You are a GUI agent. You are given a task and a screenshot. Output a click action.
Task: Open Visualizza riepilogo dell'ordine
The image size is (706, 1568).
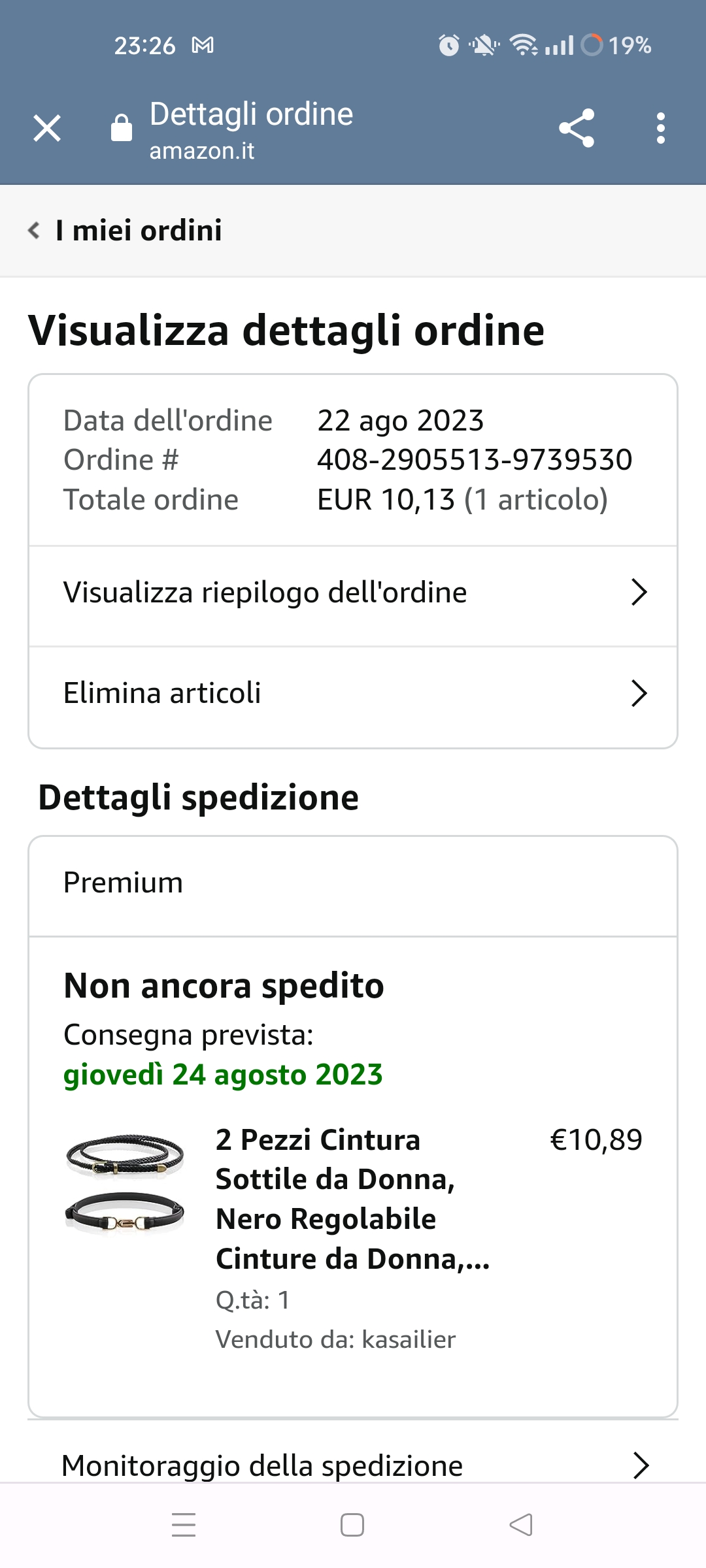coord(353,593)
